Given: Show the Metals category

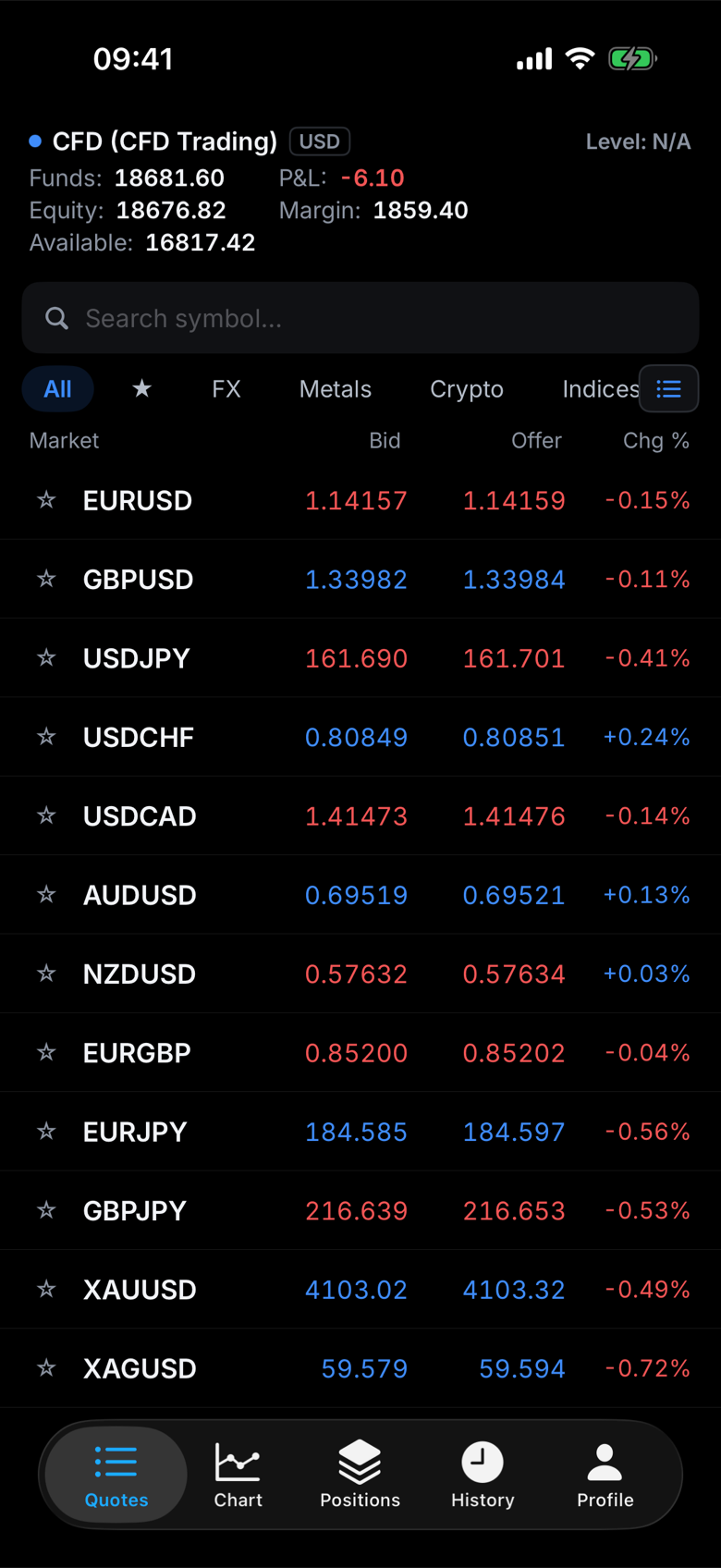Looking at the screenshot, I should (x=336, y=388).
